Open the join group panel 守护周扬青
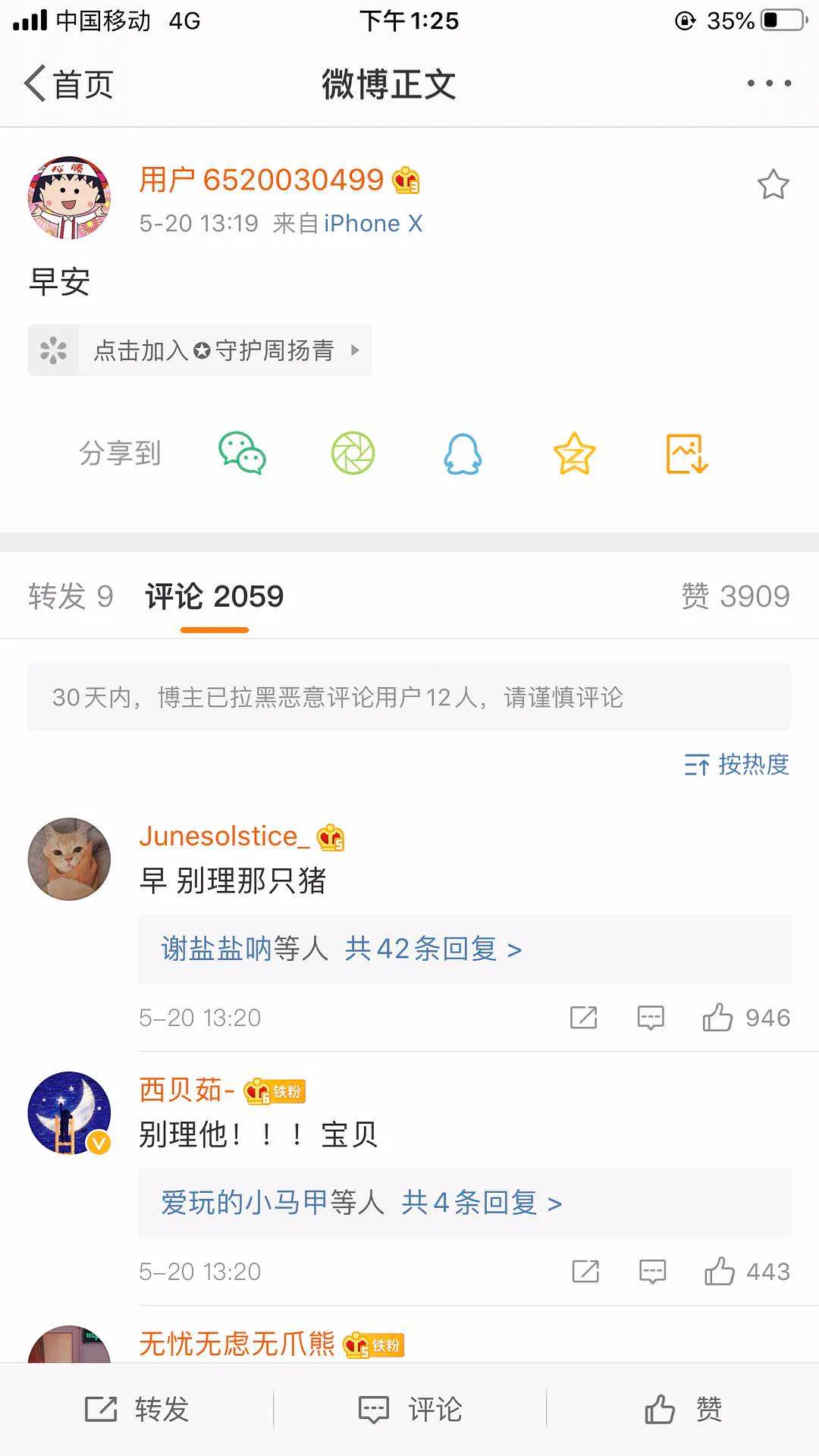Screen dimensions: 819x1456 click(x=199, y=350)
